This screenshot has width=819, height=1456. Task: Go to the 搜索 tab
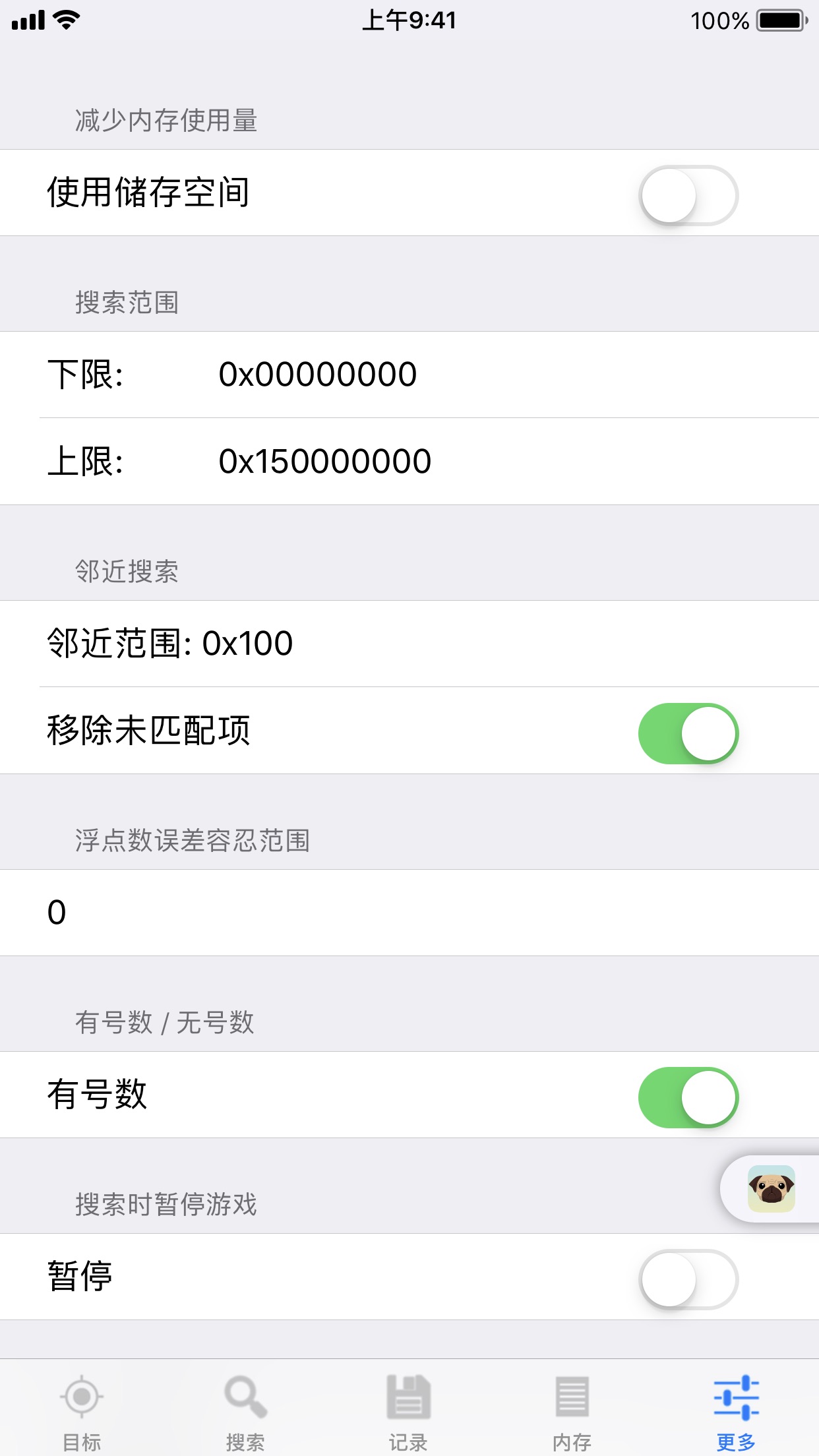tap(245, 1411)
